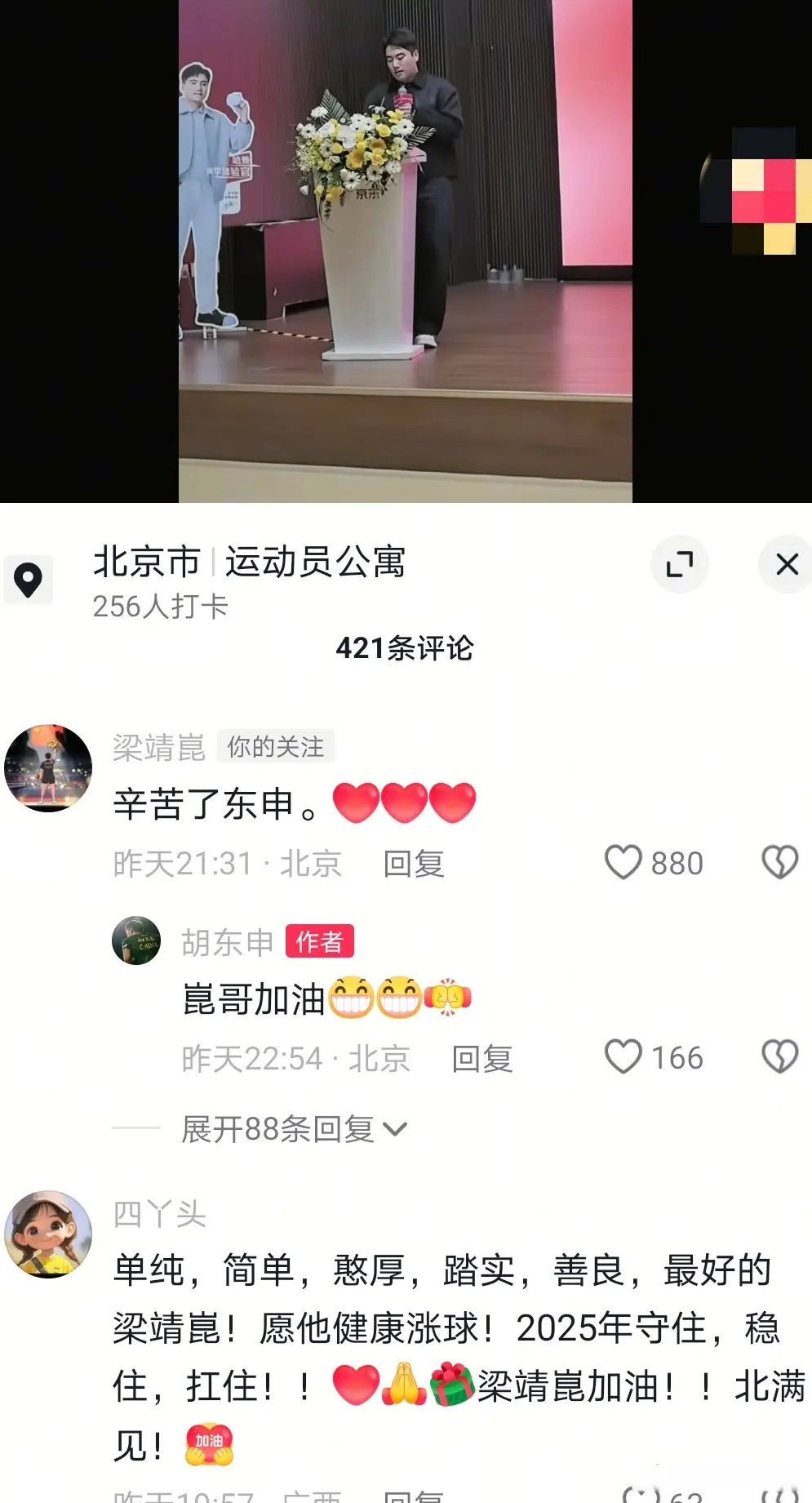The image size is (812, 1503).
Task: Expand the comments panel to full screen
Action: point(679,564)
